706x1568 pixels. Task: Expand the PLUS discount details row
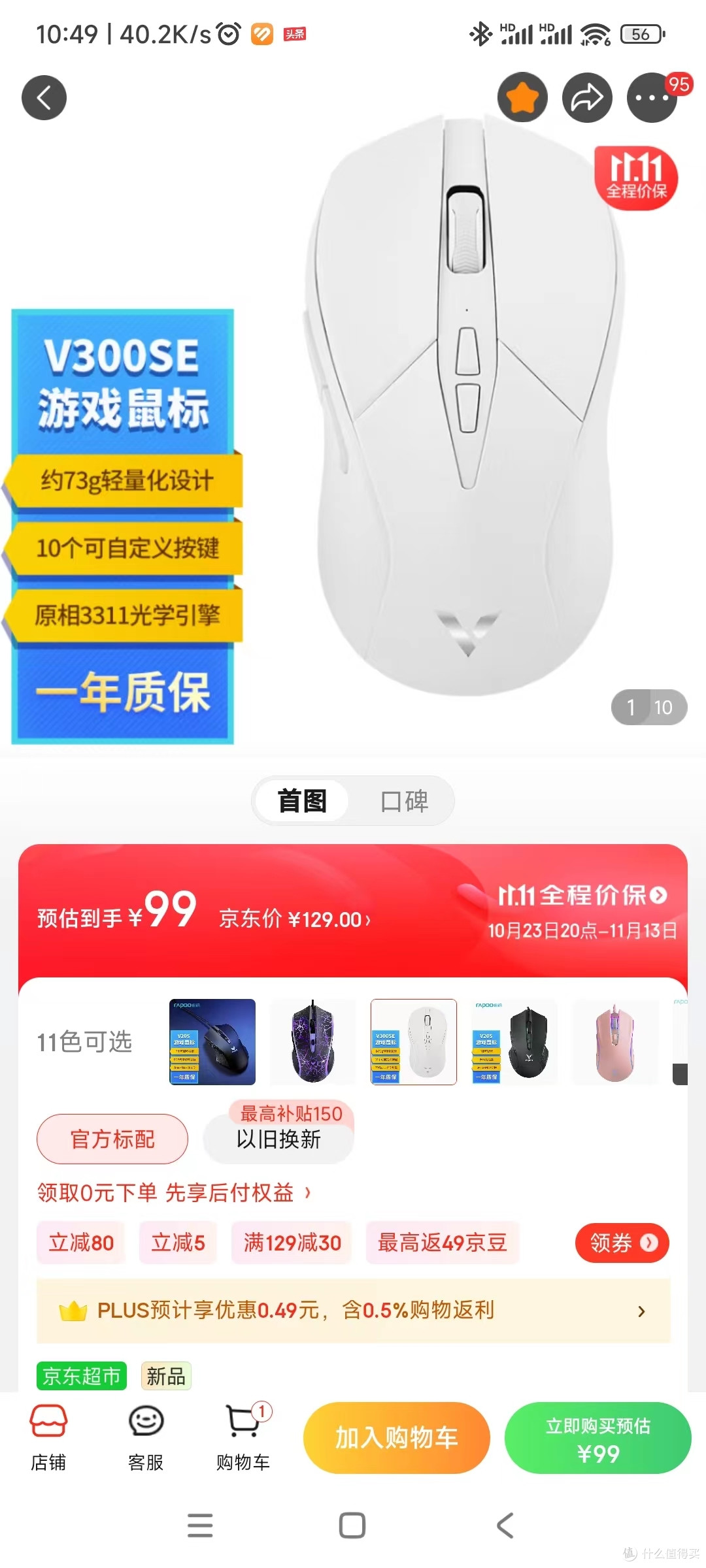[354, 1311]
